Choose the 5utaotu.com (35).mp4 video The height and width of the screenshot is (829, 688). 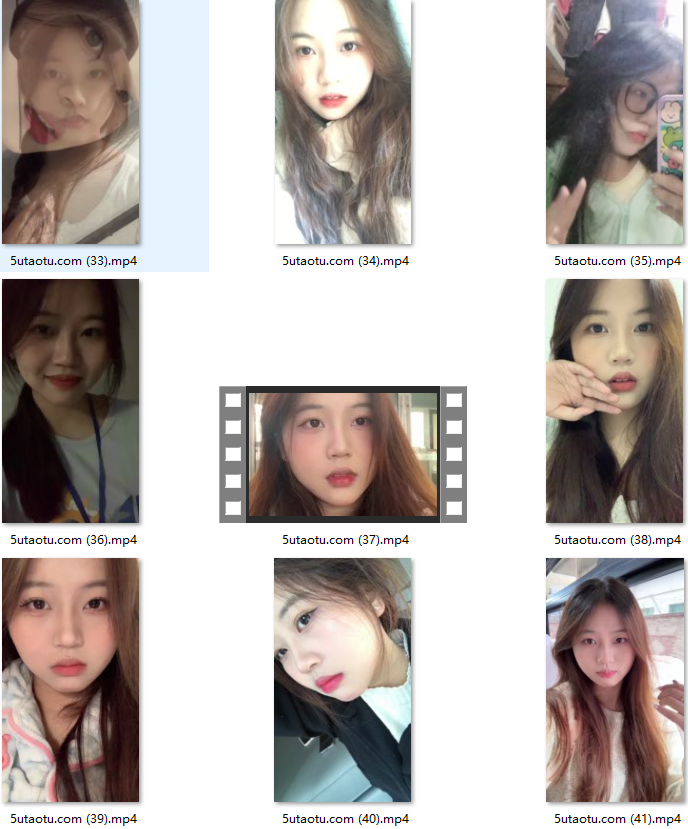pyautogui.click(x=615, y=122)
